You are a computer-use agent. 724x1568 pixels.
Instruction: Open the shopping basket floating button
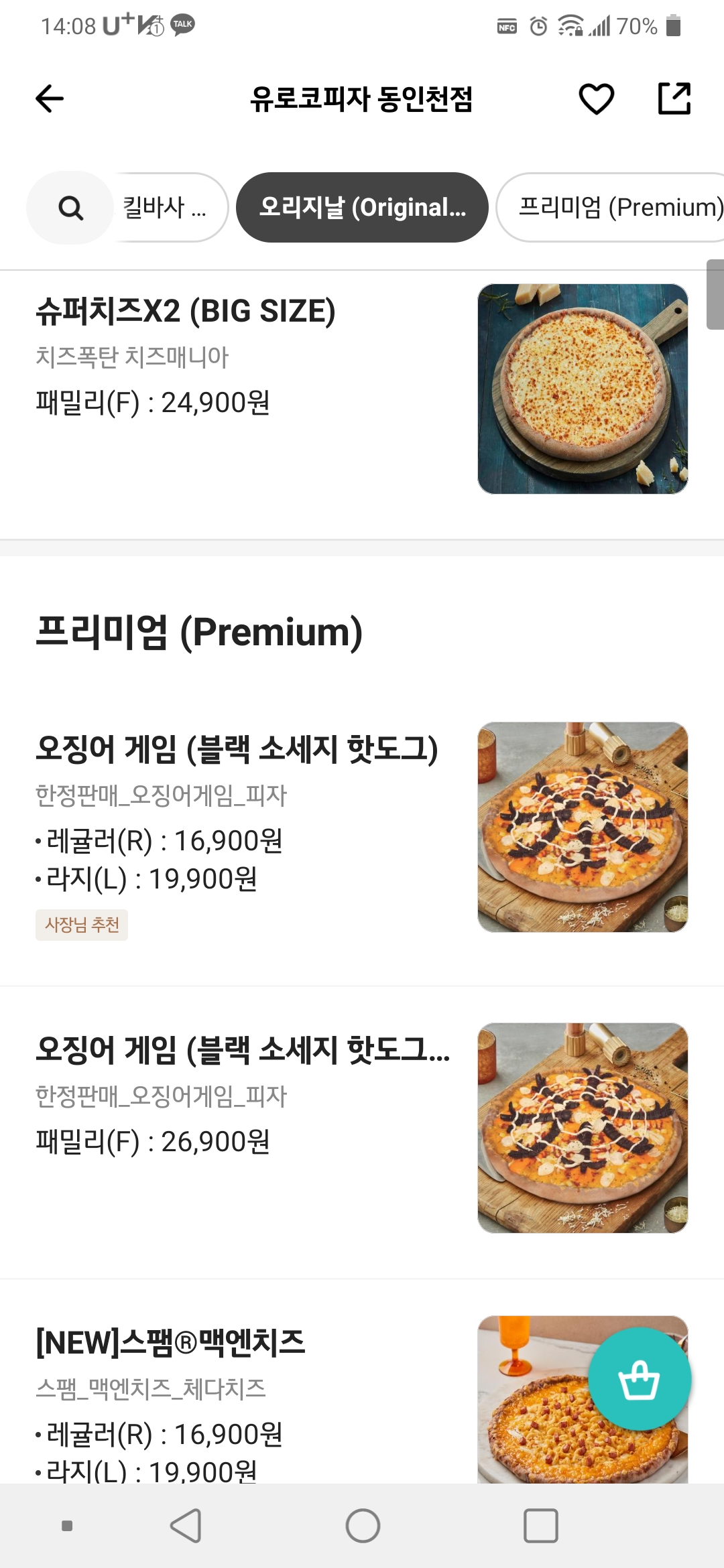tap(639, 1379)
